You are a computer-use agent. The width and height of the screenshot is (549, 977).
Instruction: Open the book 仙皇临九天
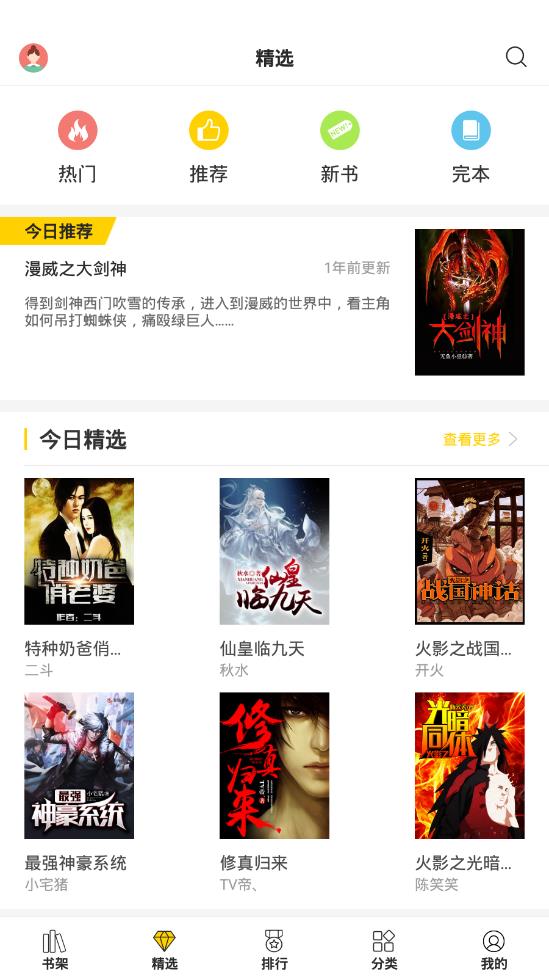pyautogui.click(x=274, y=578)
